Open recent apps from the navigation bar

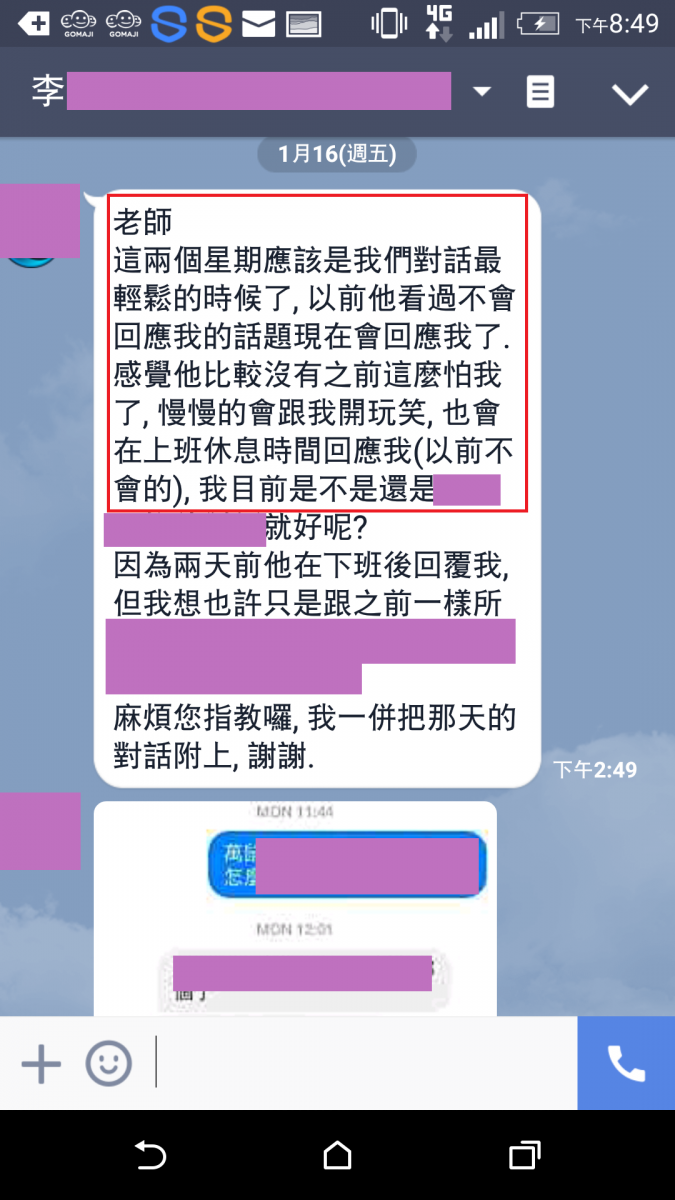[524, 1156]
